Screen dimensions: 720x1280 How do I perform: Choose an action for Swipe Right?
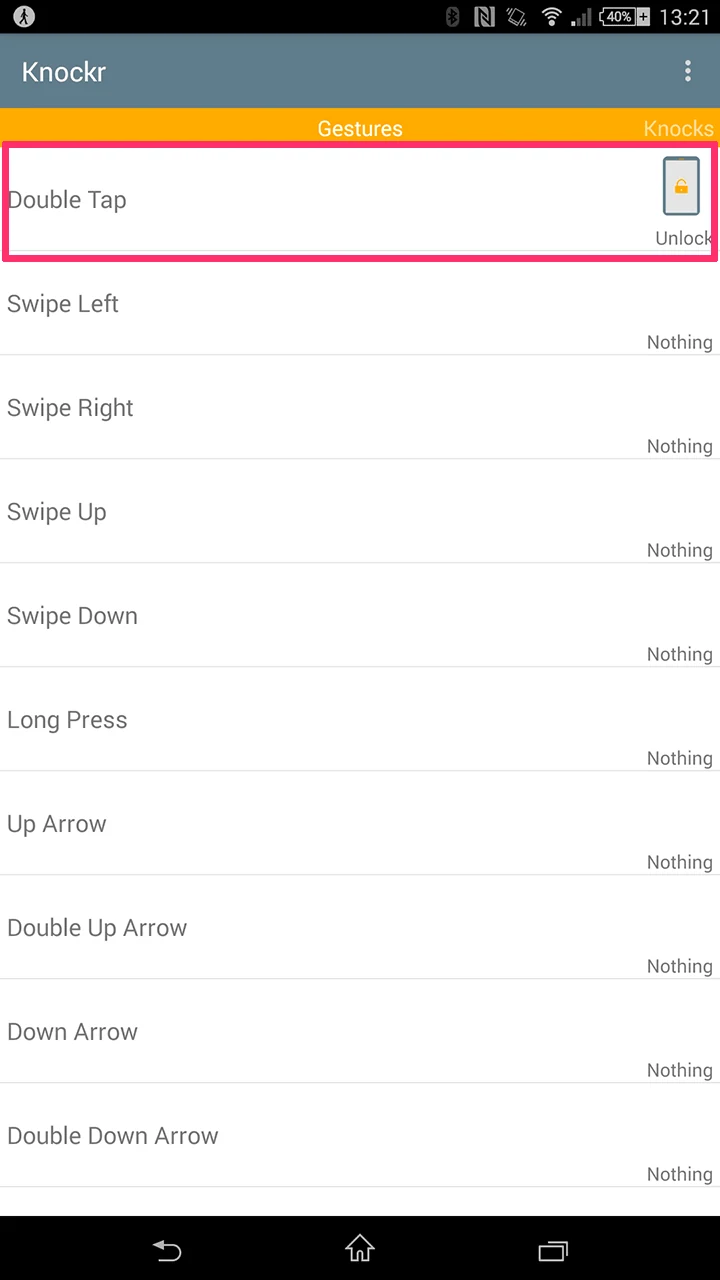click(x=360, y=408)
